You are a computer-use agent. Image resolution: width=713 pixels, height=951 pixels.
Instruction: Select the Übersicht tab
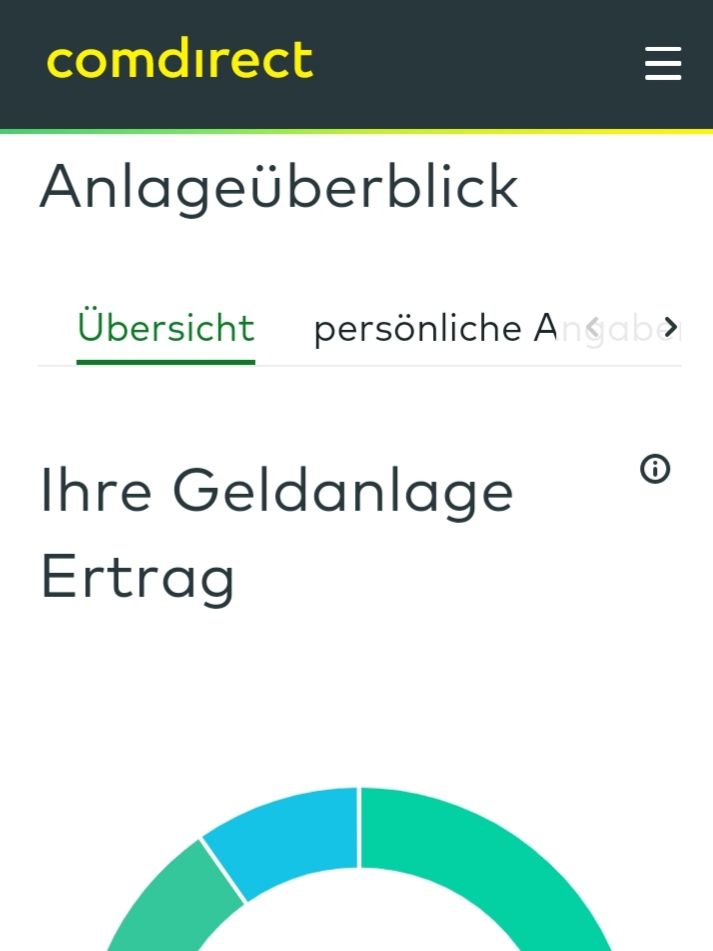click(166, 328)
